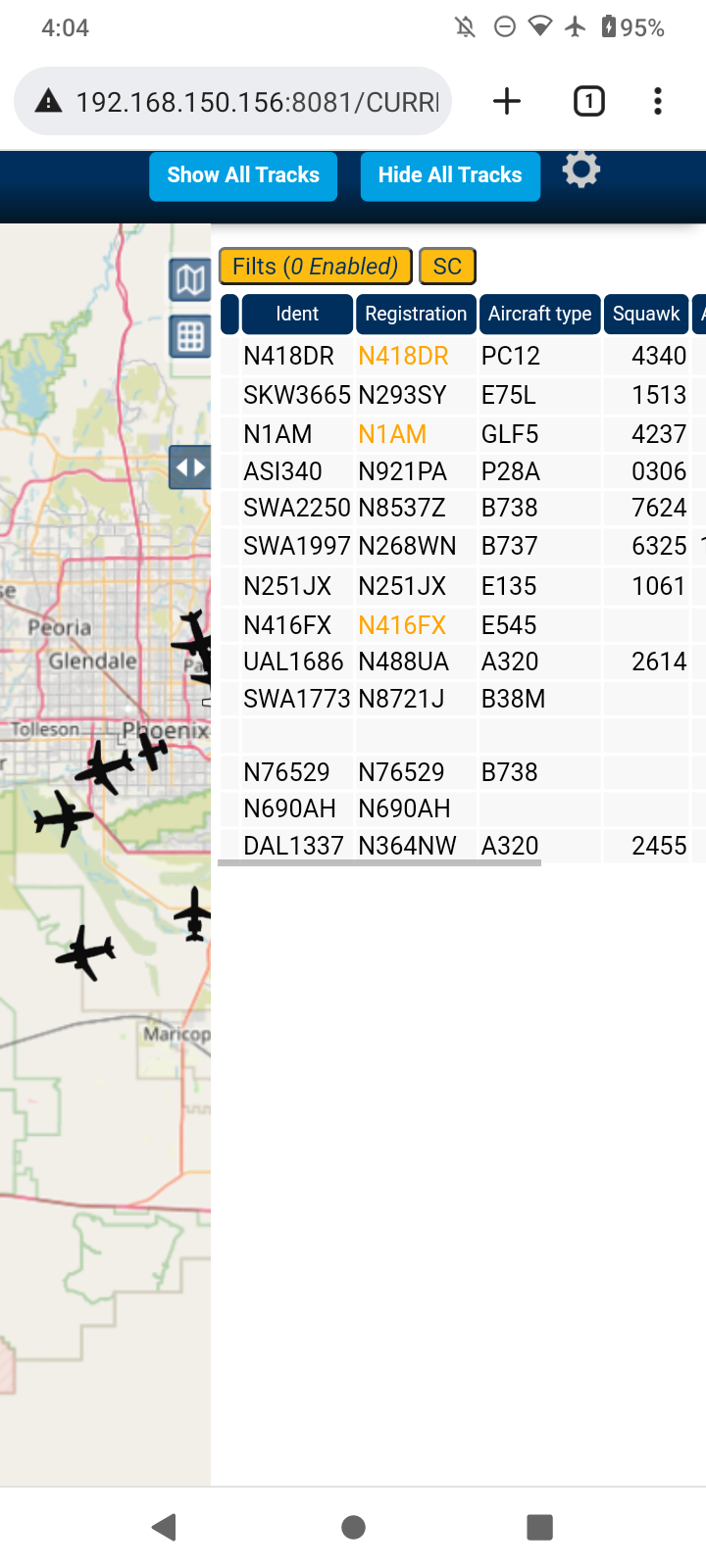Go back with the system back button

(x=165, y=1527)
